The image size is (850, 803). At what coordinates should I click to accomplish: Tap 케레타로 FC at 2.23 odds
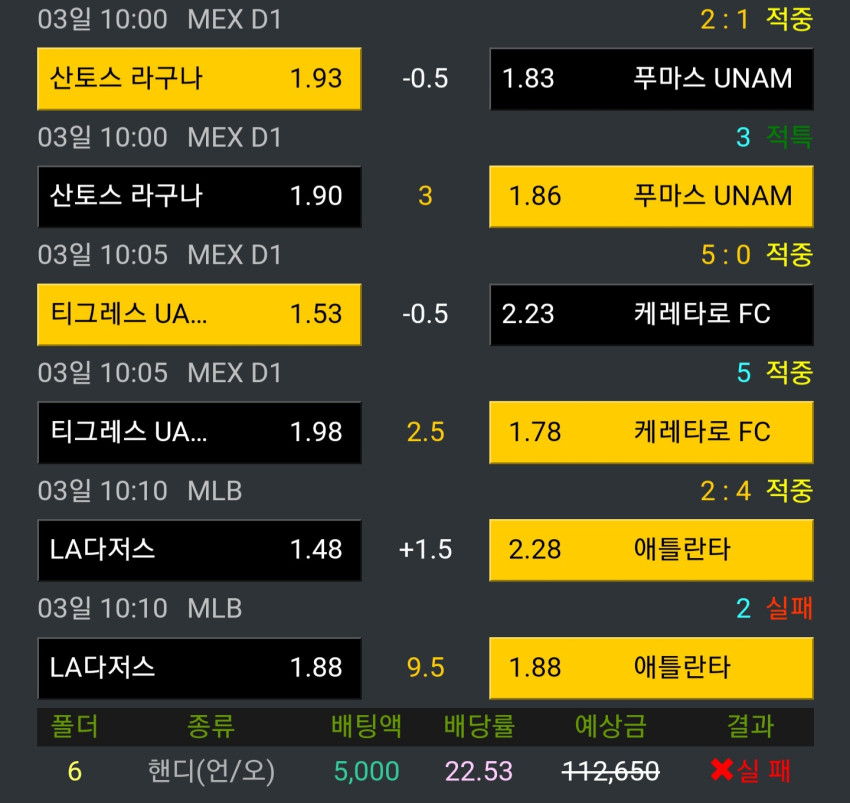[651, 314]
